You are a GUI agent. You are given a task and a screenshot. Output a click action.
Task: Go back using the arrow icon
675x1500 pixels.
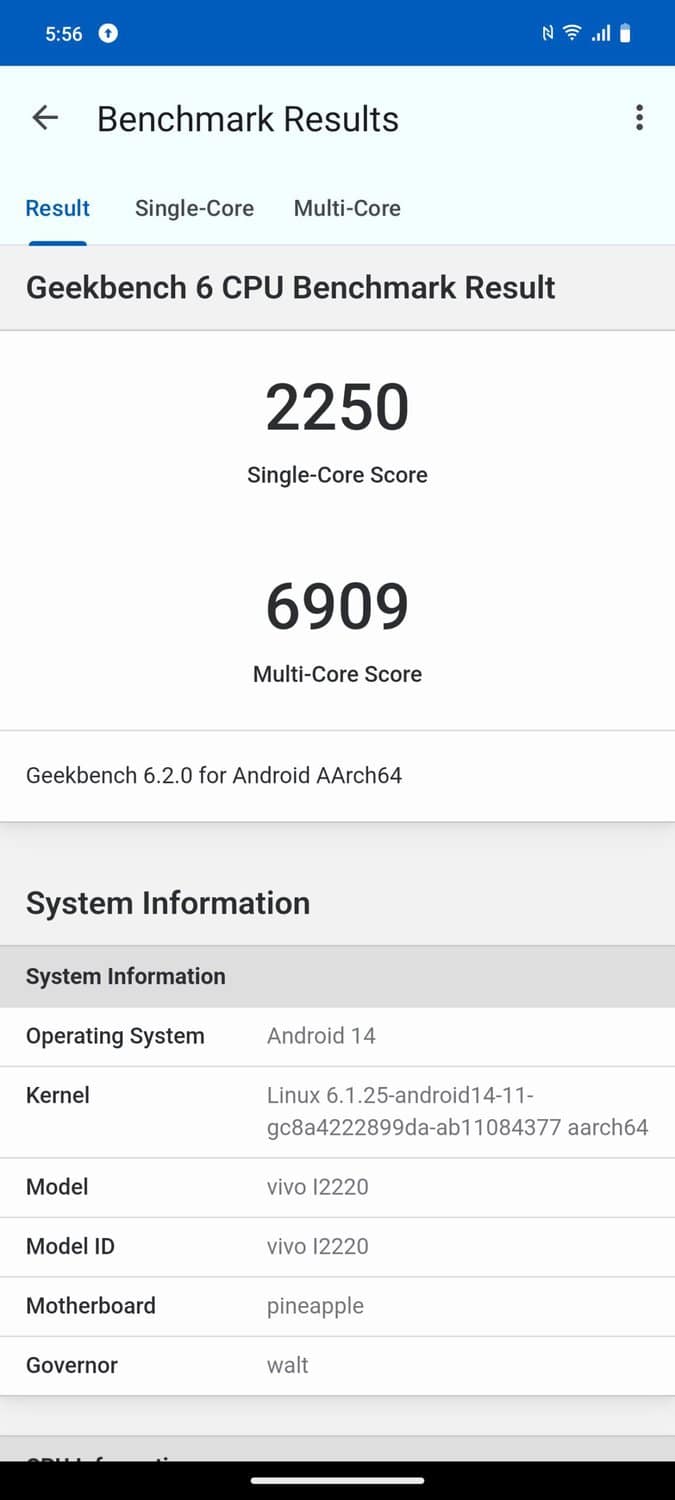coord(45,118)
